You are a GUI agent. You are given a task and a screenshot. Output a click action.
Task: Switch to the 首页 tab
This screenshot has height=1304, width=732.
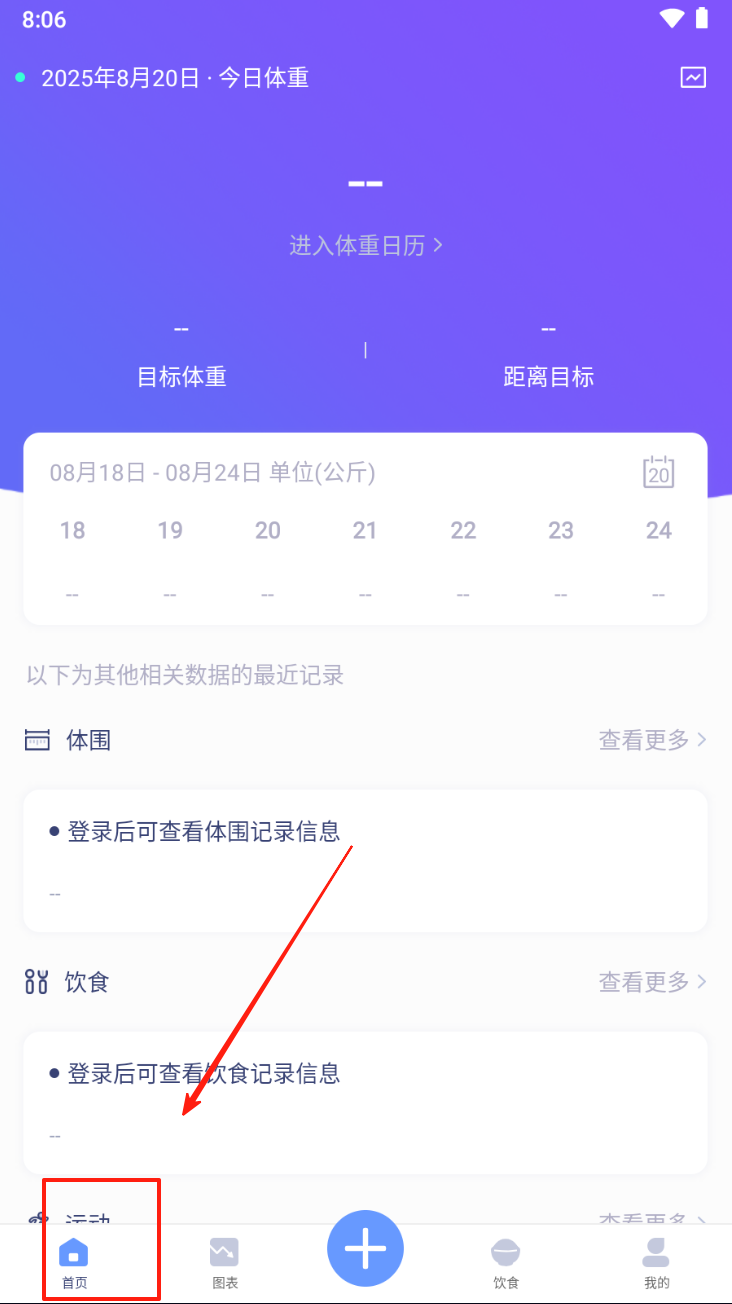point(74,1261)
